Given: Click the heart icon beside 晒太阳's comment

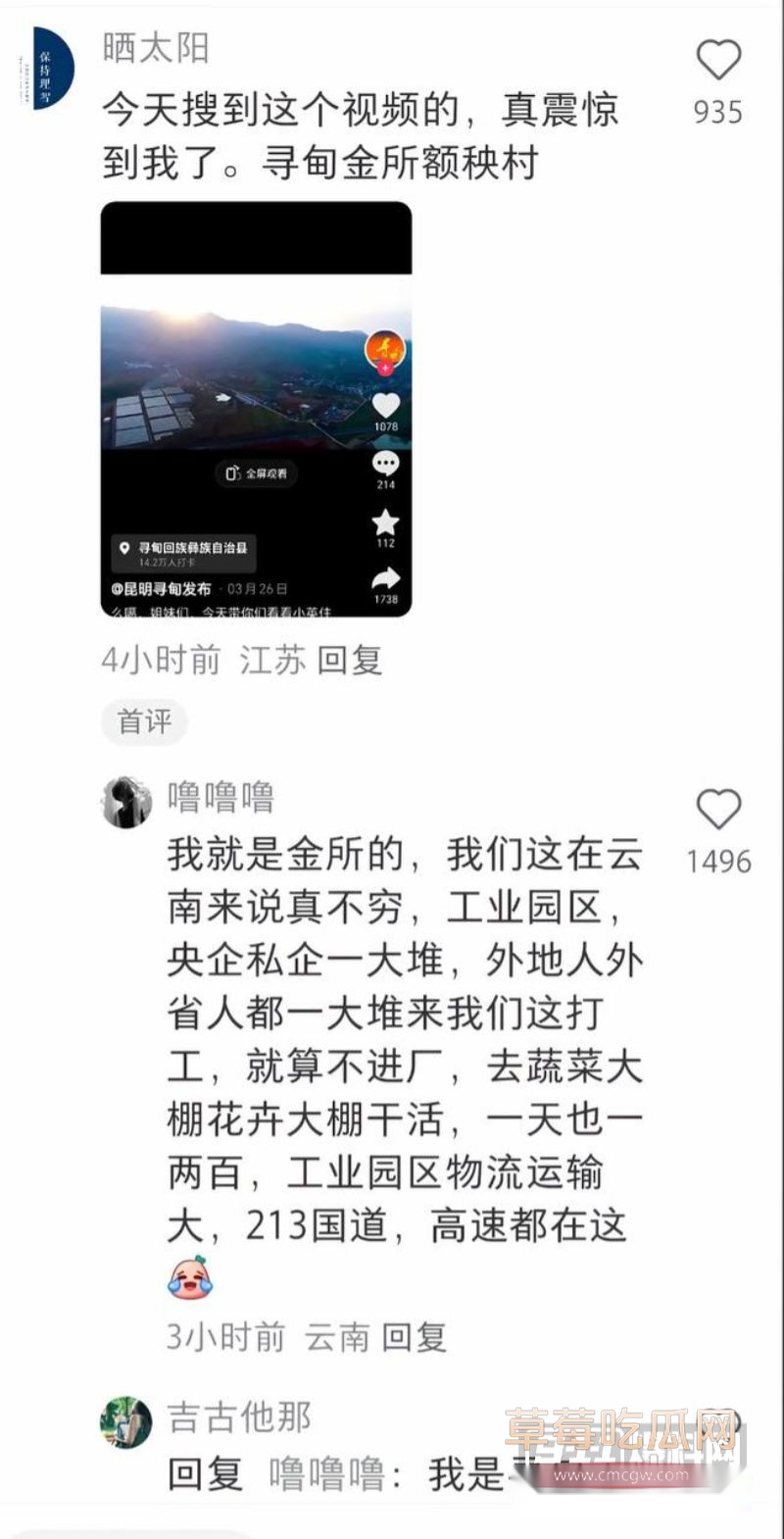Looking at the screenshot, I should click(719, 57).
